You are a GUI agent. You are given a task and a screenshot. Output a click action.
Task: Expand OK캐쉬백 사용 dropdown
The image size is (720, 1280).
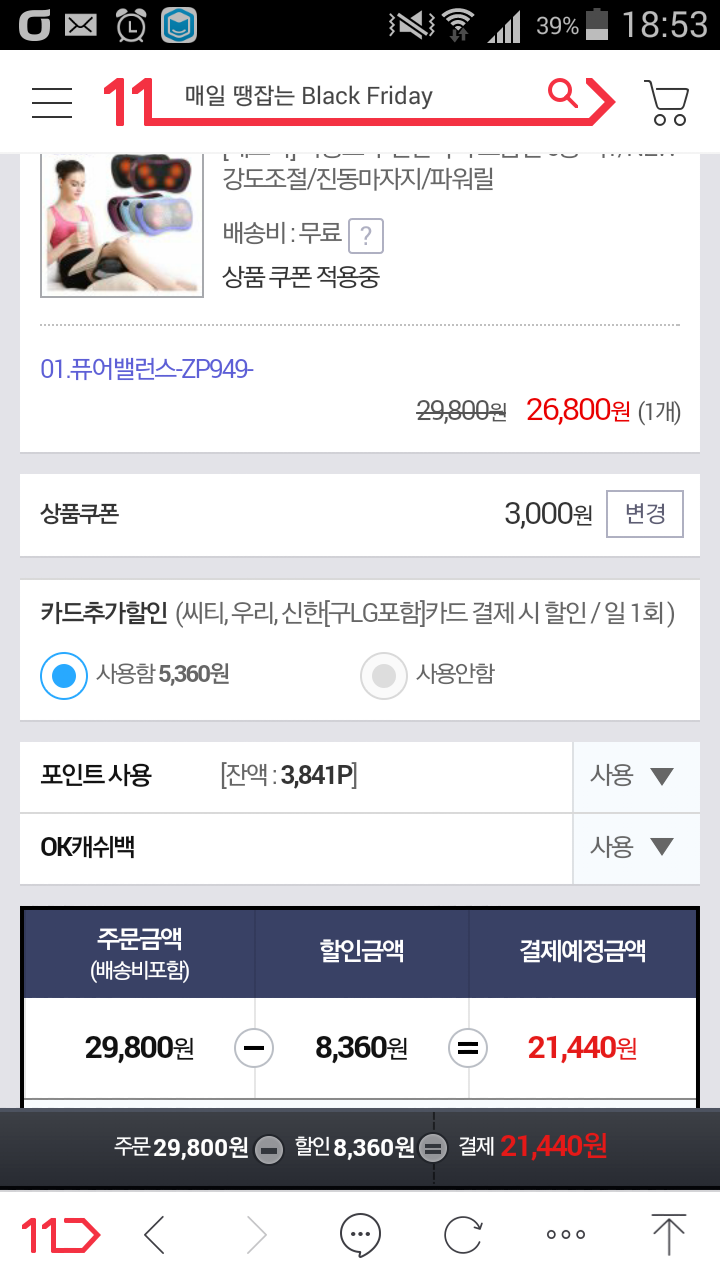(636, 848)
